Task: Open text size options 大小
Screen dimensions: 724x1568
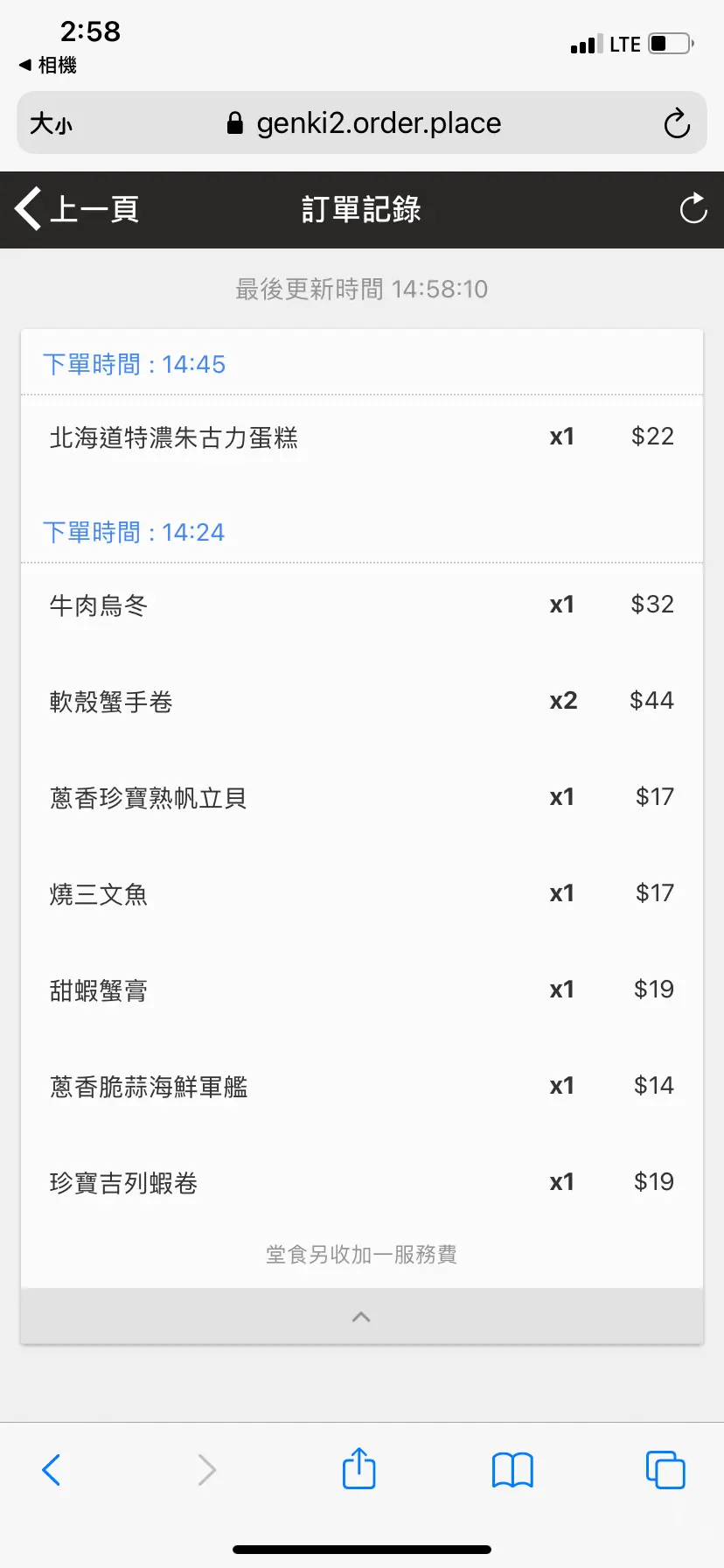Action: click(x=52, y=123)
